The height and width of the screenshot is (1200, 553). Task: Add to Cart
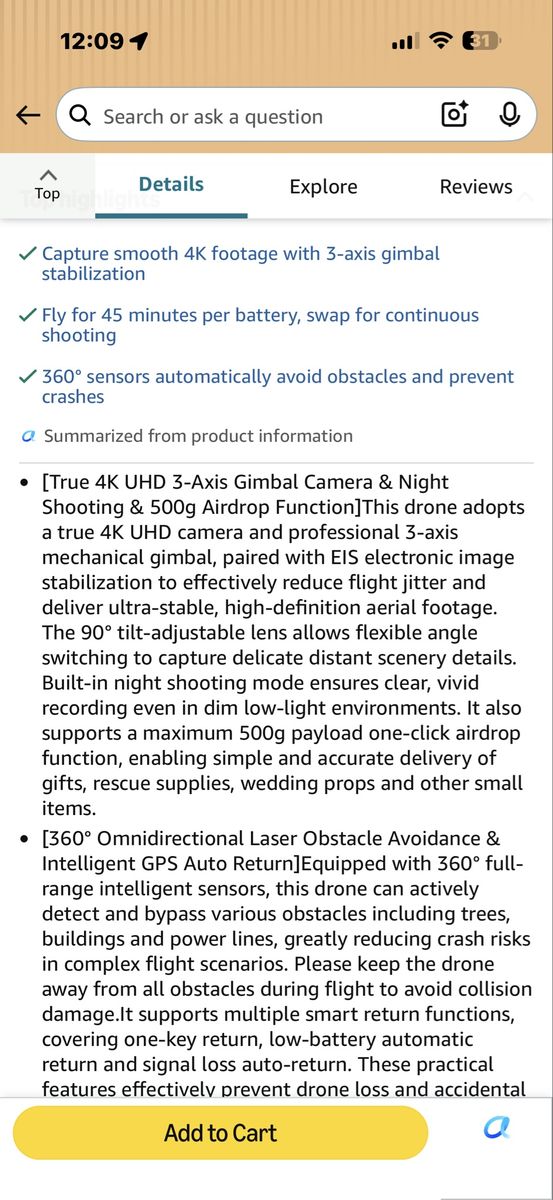click(x=220, y=1133)
